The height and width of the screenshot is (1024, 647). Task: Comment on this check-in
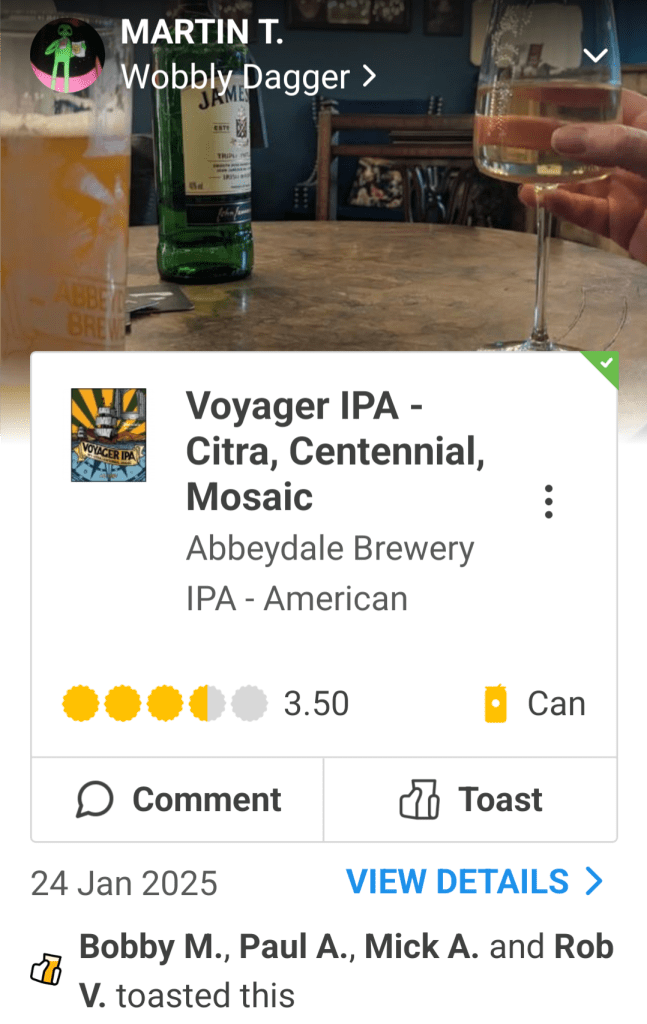pyautogui.click(x=178, y=800)
